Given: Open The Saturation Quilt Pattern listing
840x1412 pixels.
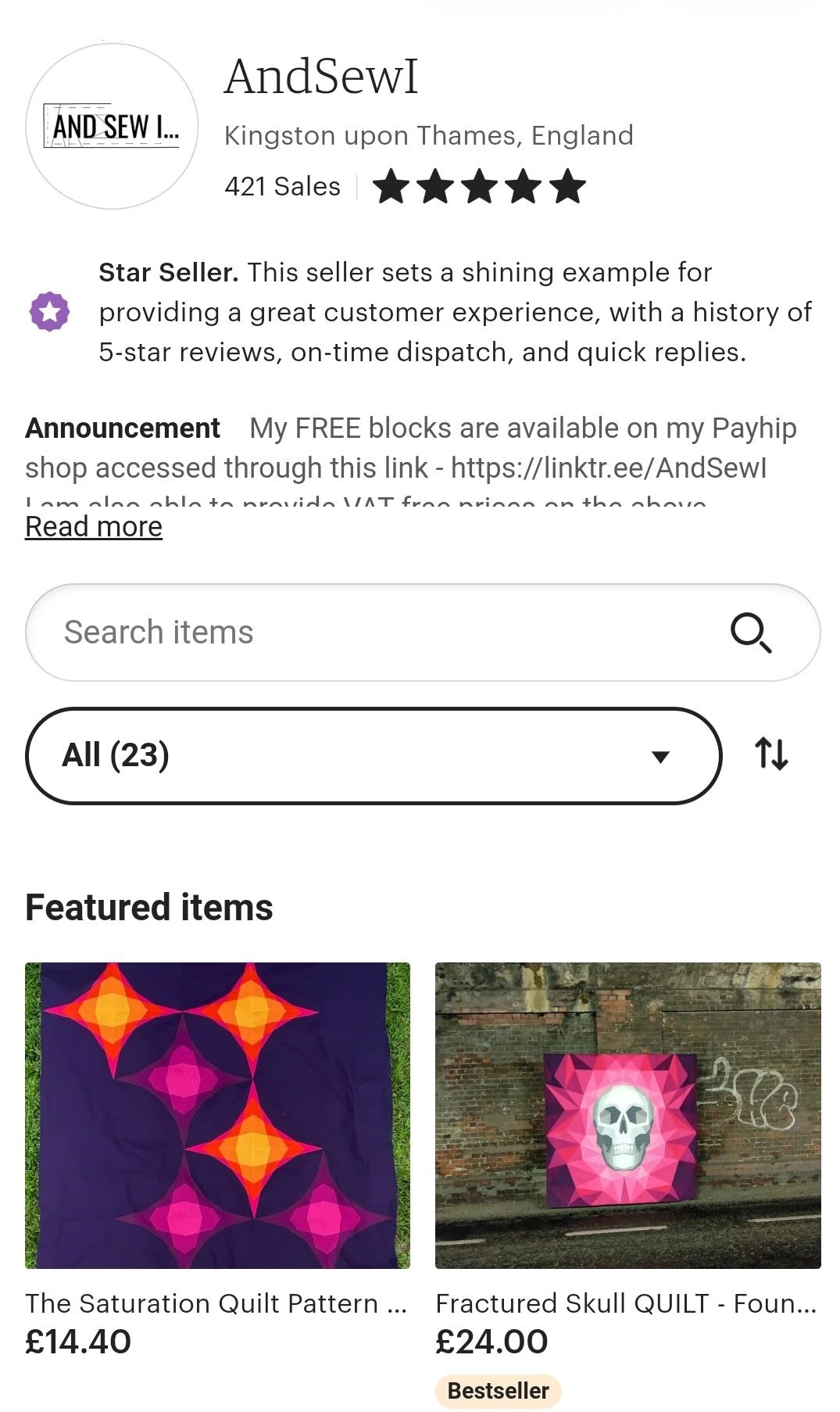Looking at the screenshot, I should 217,1116.
